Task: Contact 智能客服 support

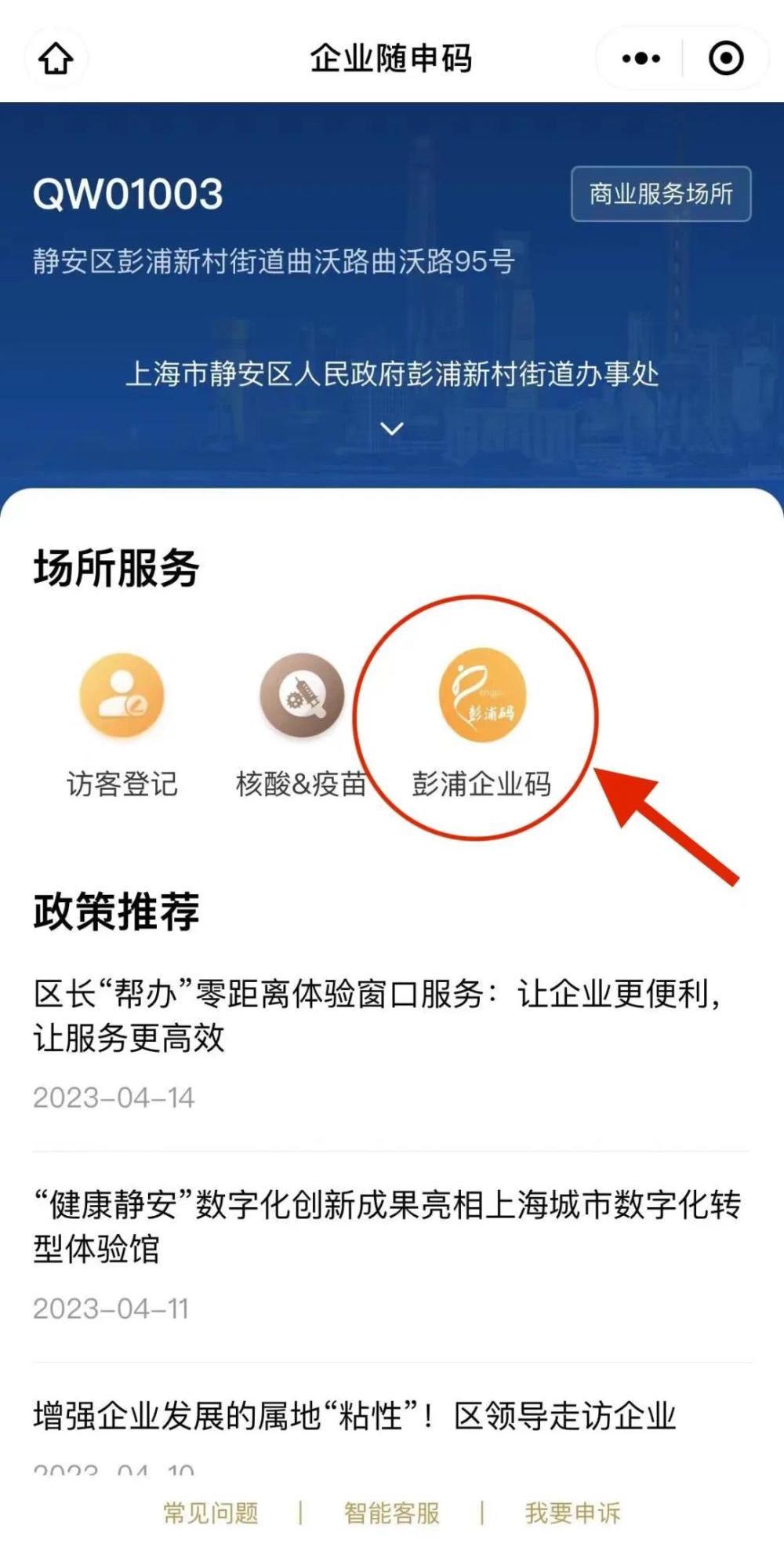Action: pyautogui.click(x=391, y=1512)
